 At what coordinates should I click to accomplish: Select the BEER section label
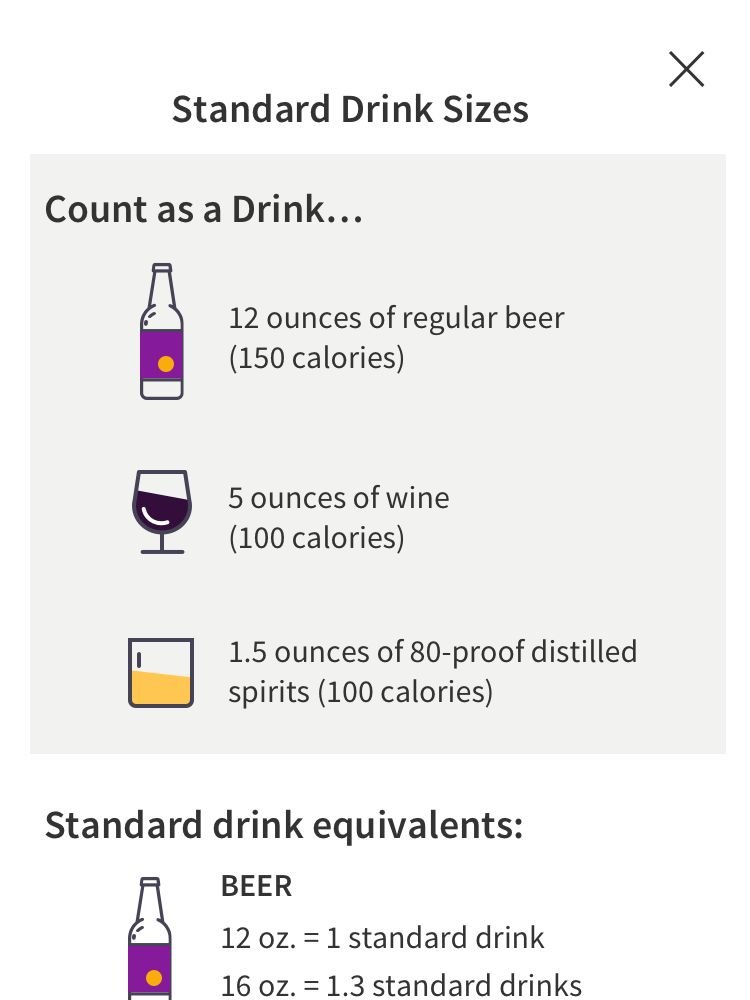pyautogui.click(x=253, y=886)
